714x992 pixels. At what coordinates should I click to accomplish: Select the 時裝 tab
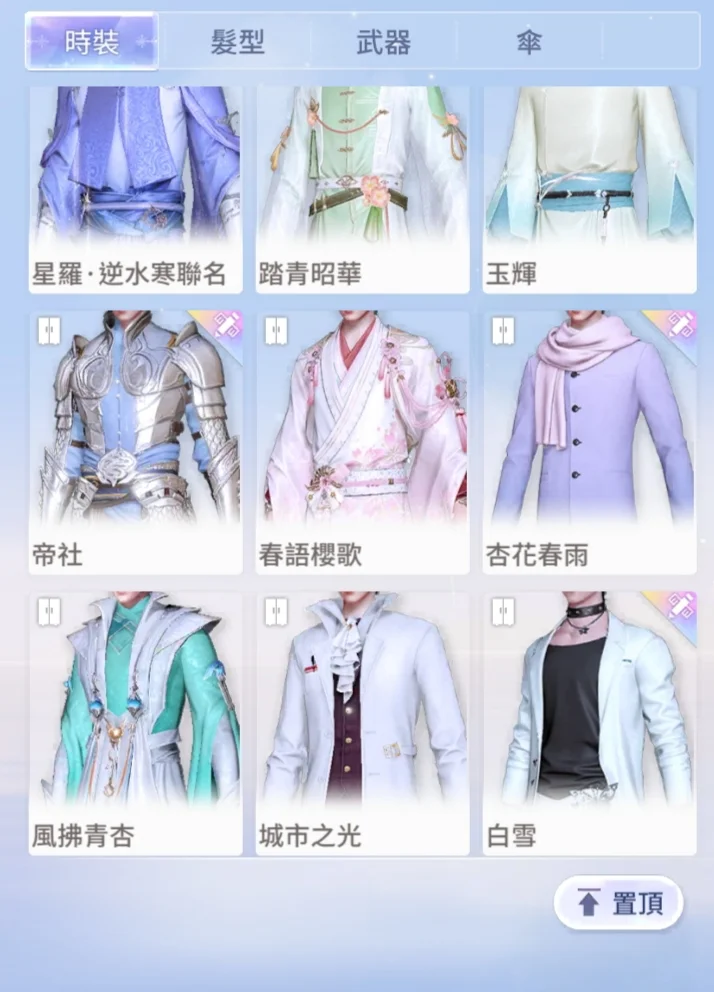coord(92,42)
